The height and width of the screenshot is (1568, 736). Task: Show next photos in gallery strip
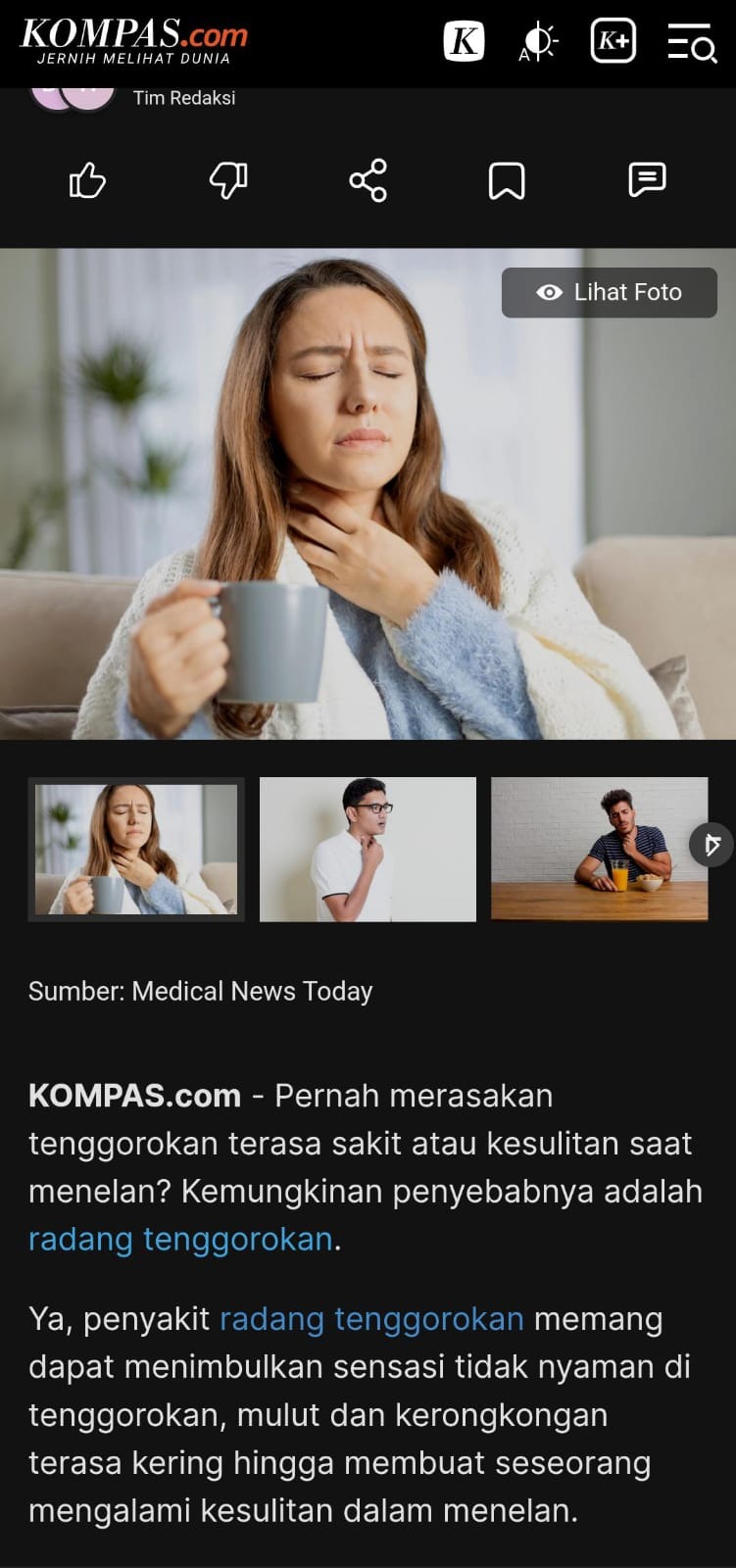pyautogui.click(x=711, y=844)
